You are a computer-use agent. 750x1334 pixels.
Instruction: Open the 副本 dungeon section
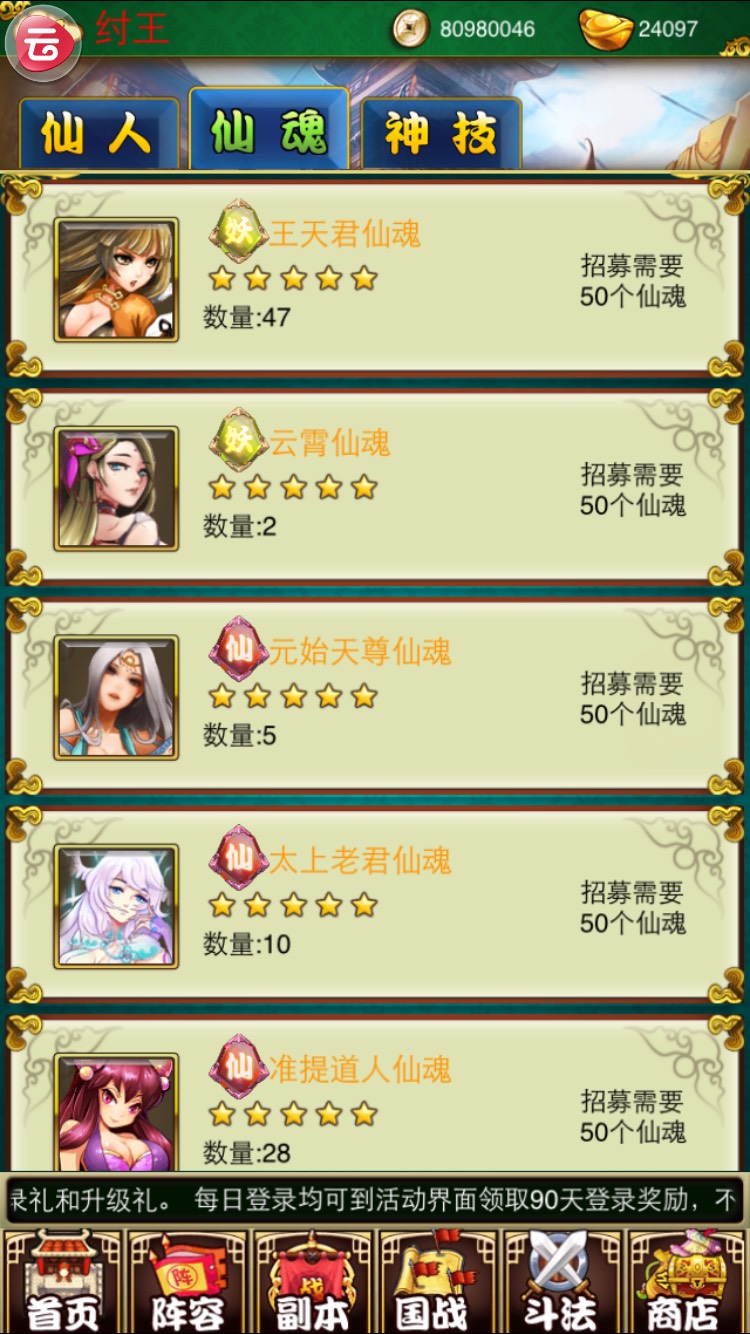tap(312, 1283)
